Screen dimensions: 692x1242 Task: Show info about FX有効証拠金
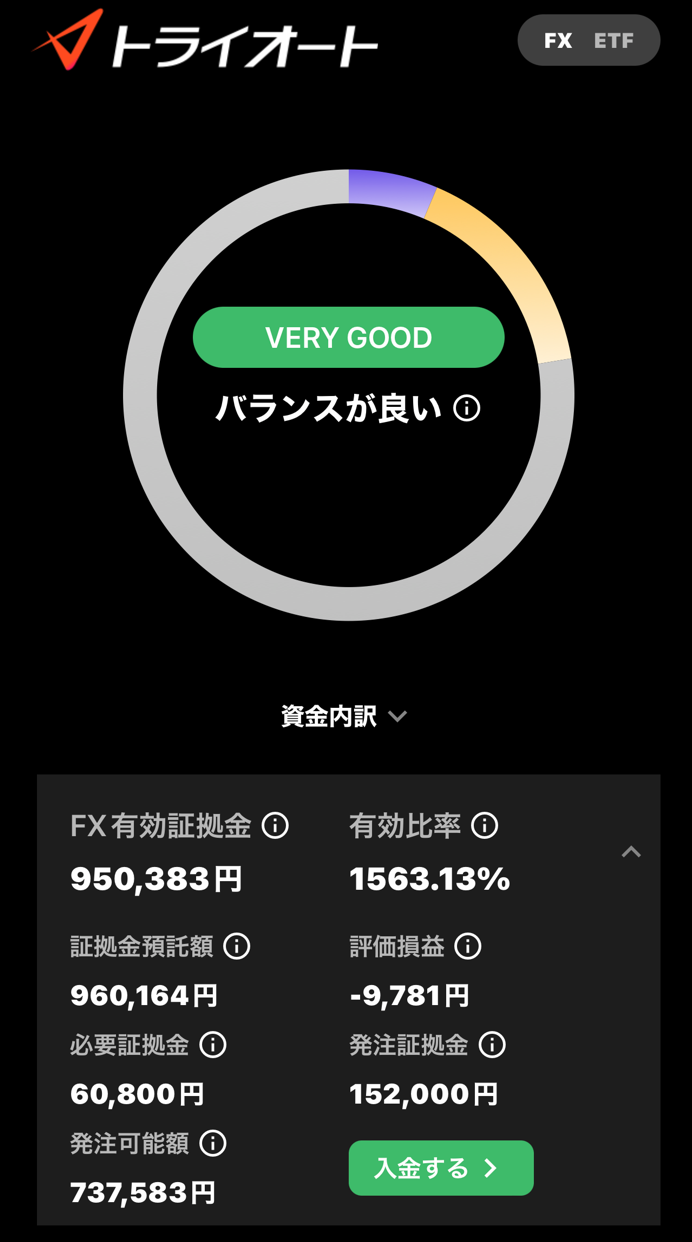(275, 826)
